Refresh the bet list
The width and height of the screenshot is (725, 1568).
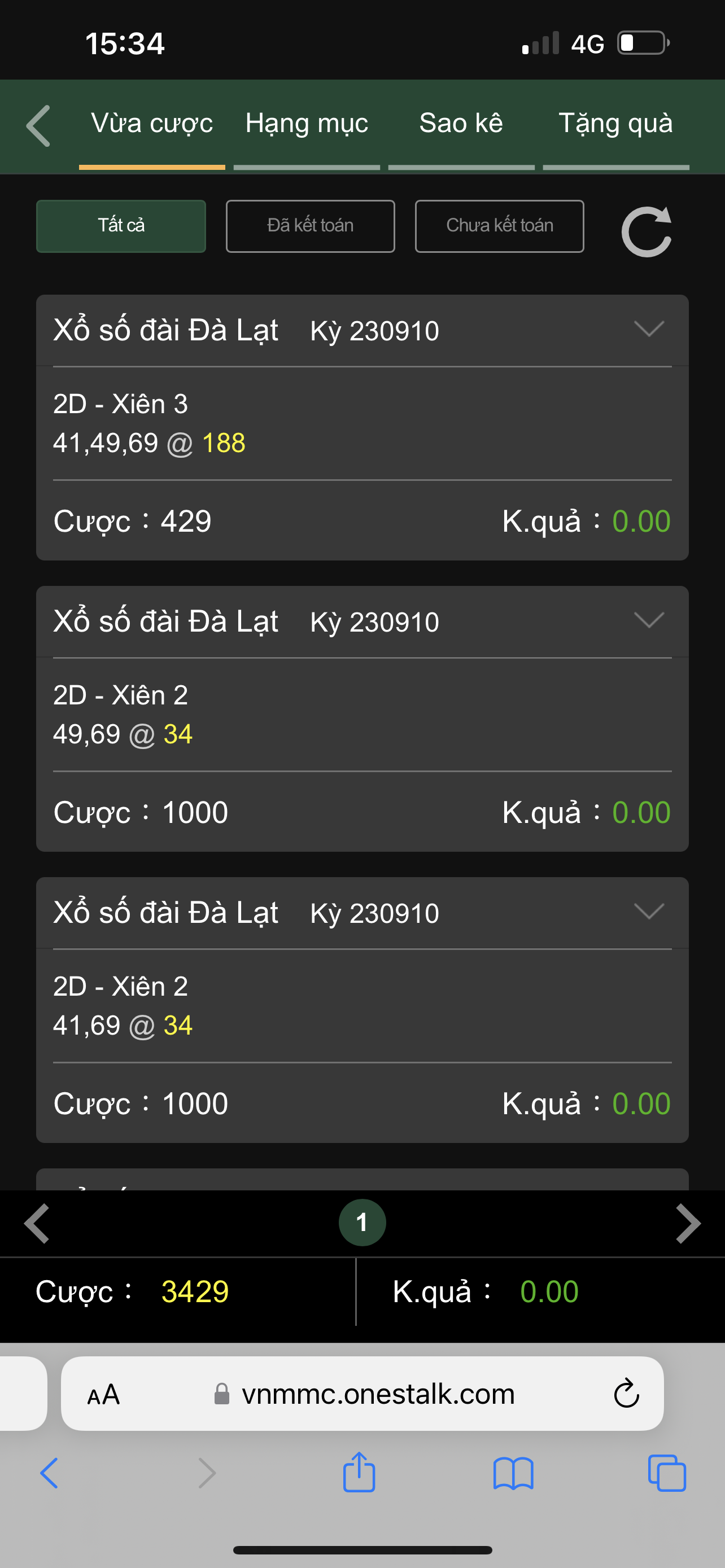(647, 231)
